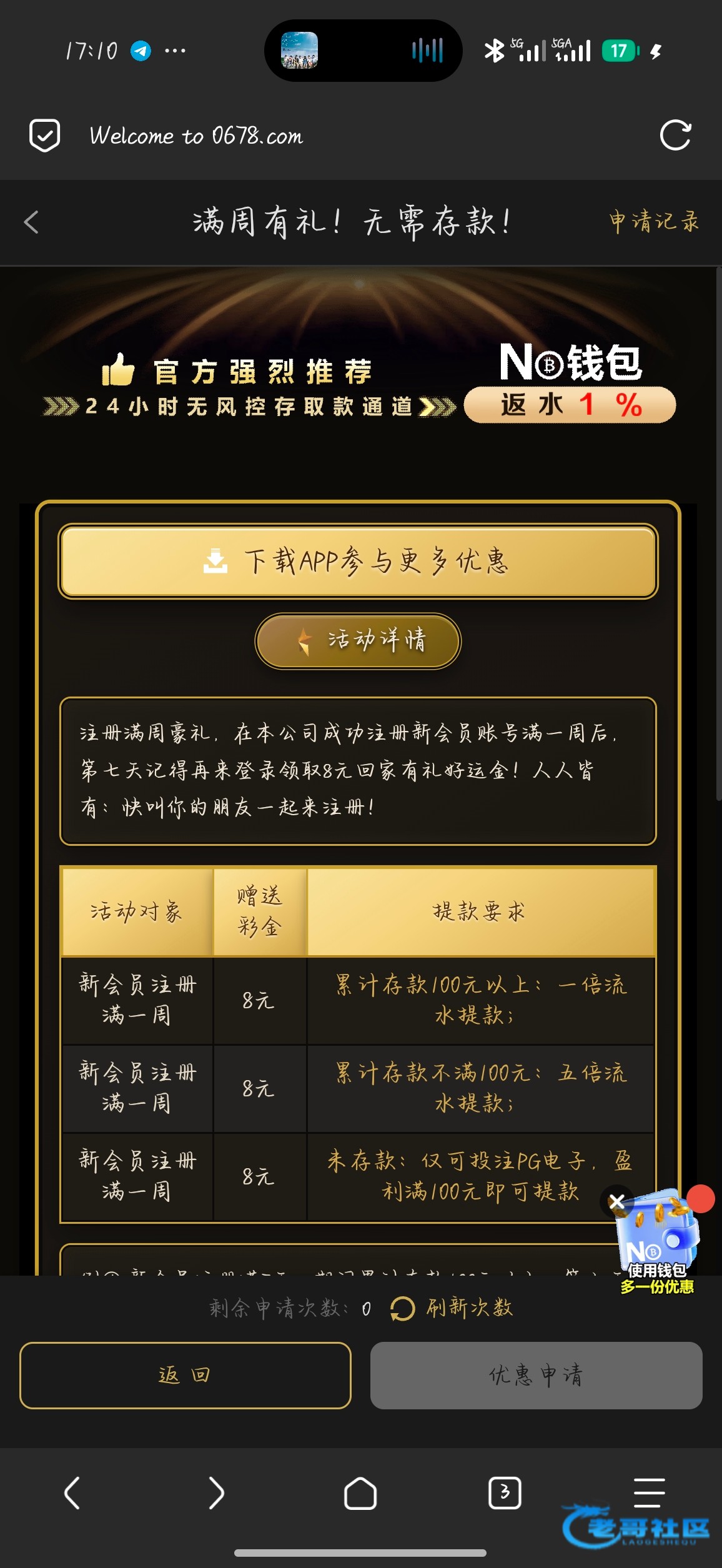Image resolution: width=722 pixels, height=1568 pixels.
Task: Refresh the remaining count via 刷新次数
Action: pyautogui.click(x=452, y=1307)
